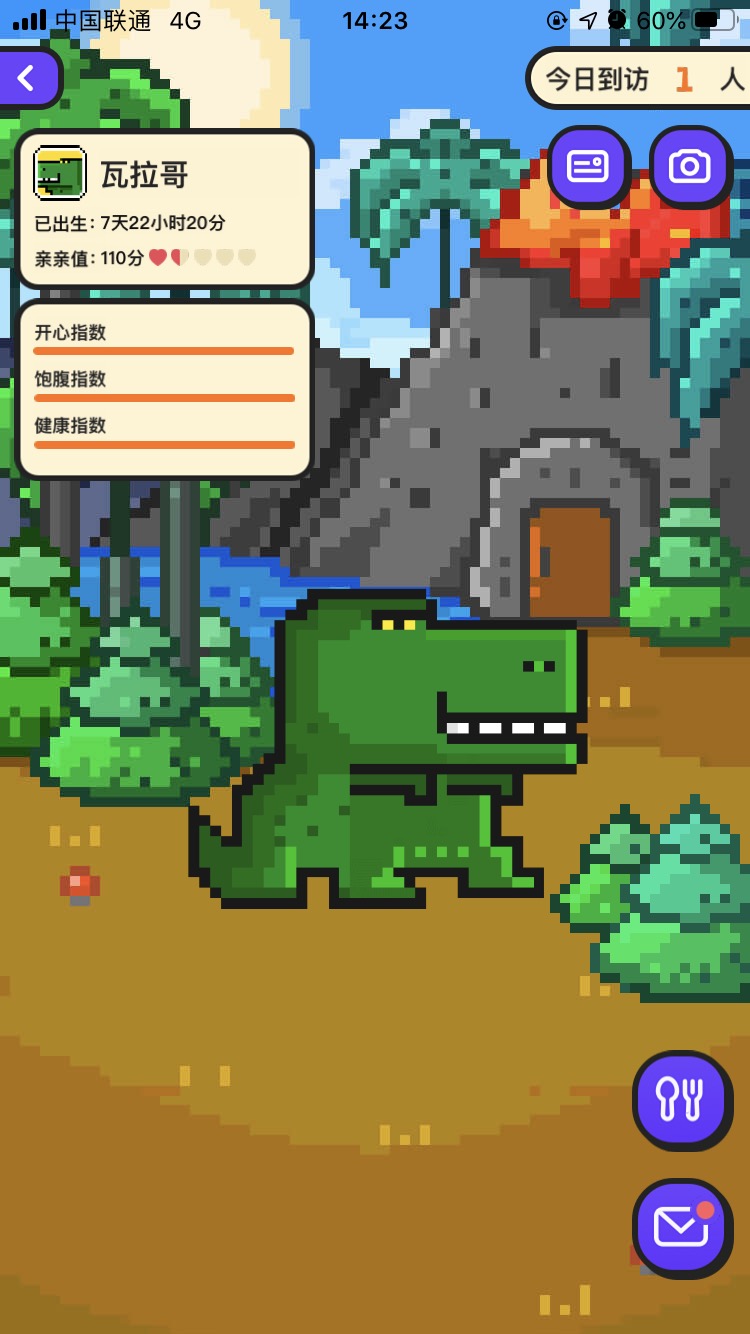Go back using the purple arrow

[x=28, y=77]
